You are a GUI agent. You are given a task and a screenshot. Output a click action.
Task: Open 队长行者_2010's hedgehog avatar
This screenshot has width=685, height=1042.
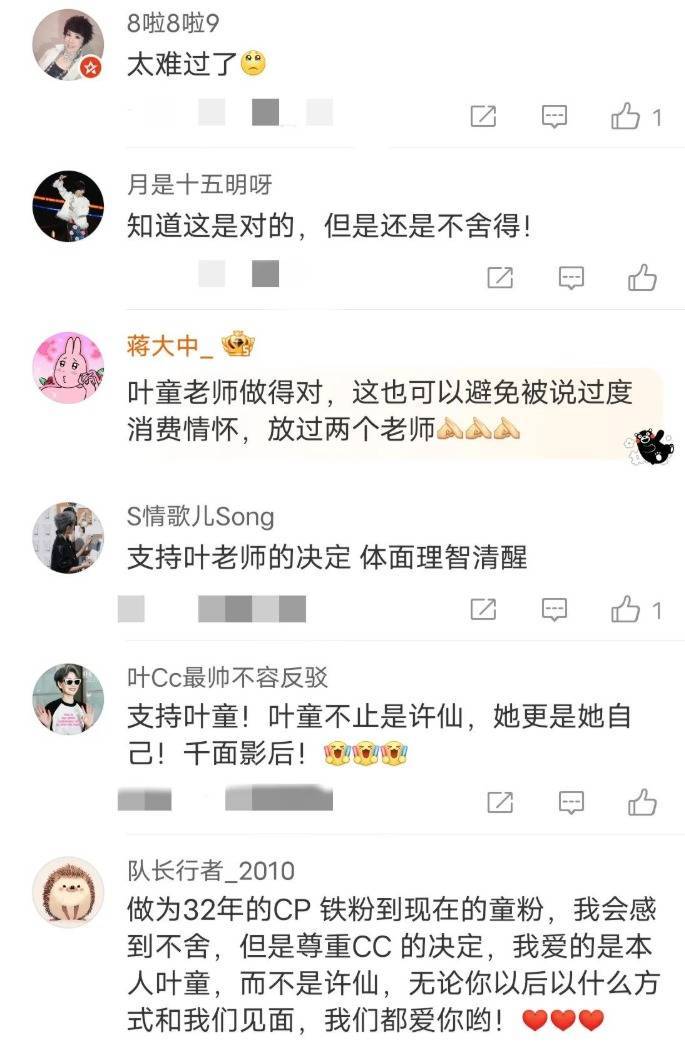coord(68,891)
